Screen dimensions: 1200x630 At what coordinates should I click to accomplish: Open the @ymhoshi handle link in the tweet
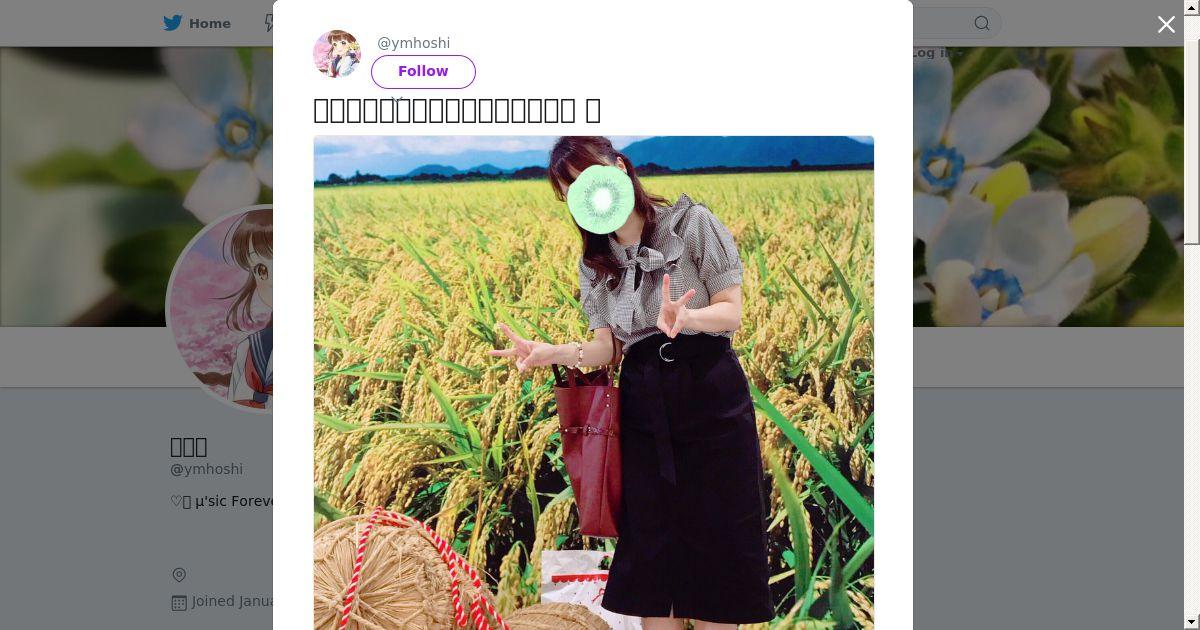click(413, 43)
